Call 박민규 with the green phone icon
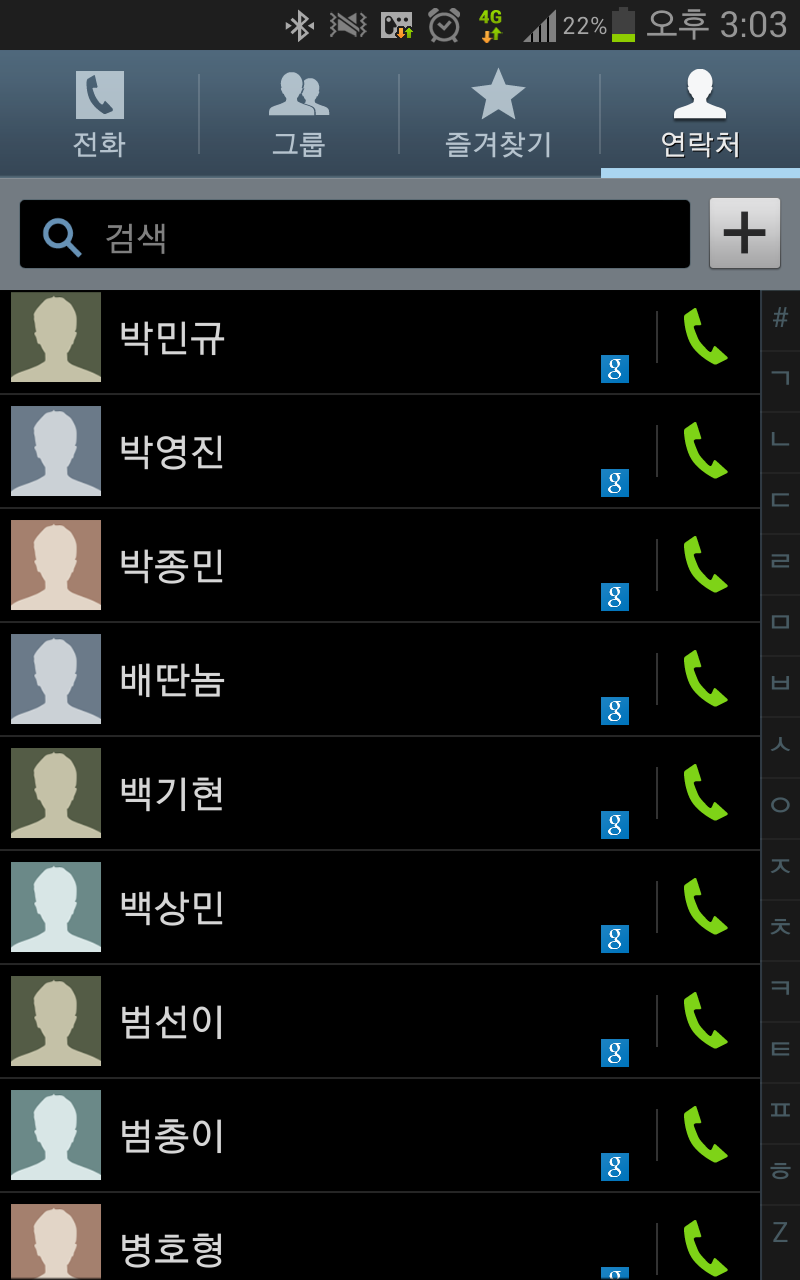 pyautogui.click(x=706, y=337)
